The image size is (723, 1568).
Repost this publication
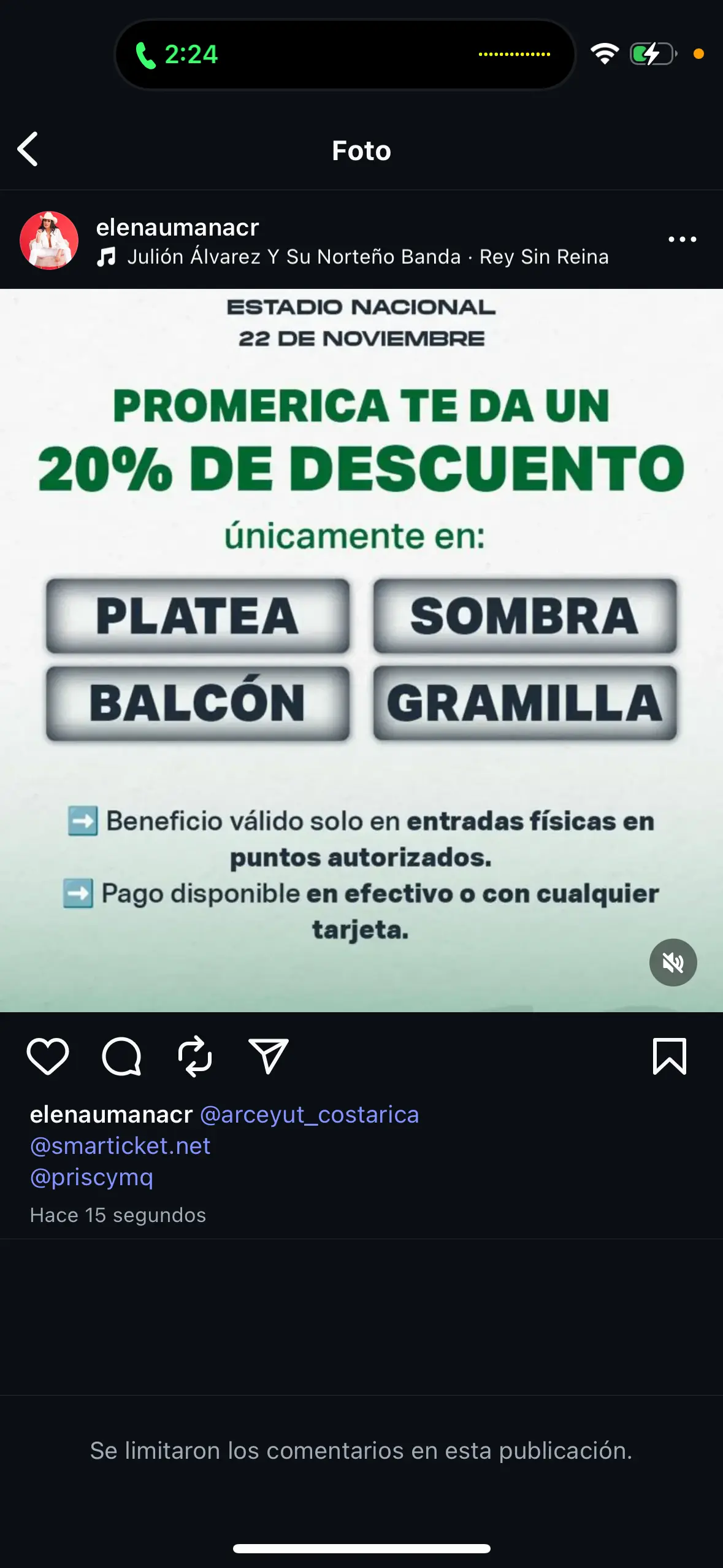coord(195,1056)
